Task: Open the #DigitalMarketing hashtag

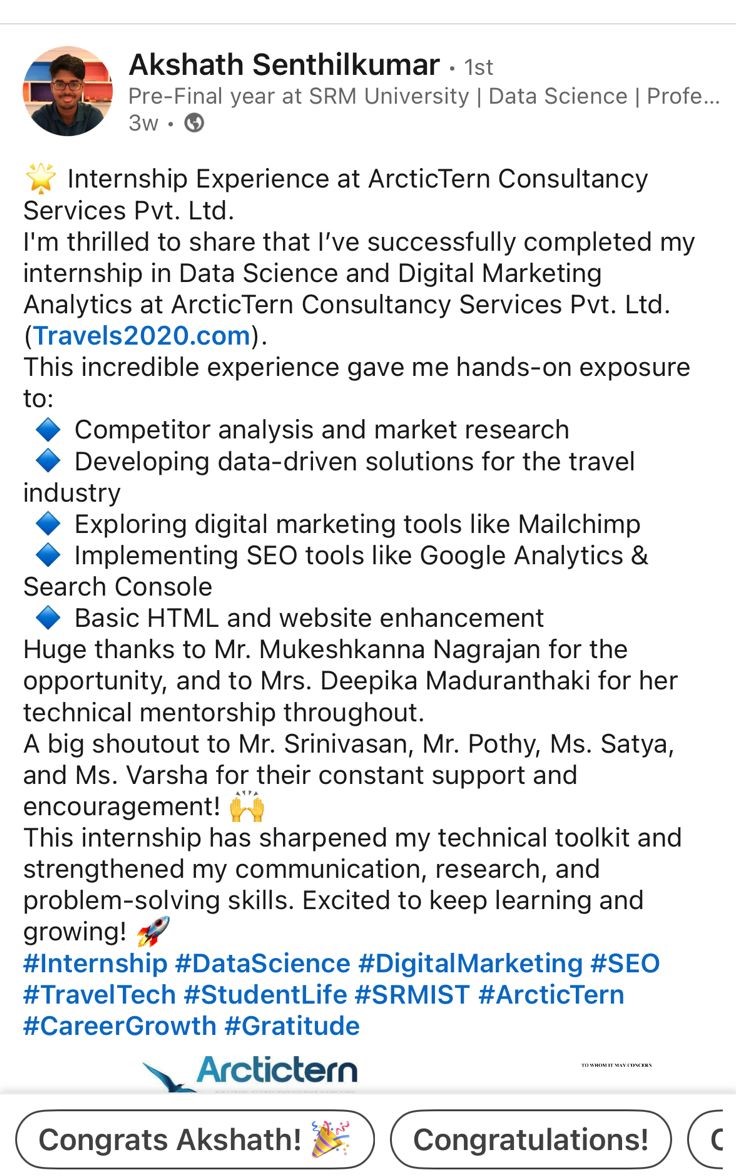Action: click(470, 964)
